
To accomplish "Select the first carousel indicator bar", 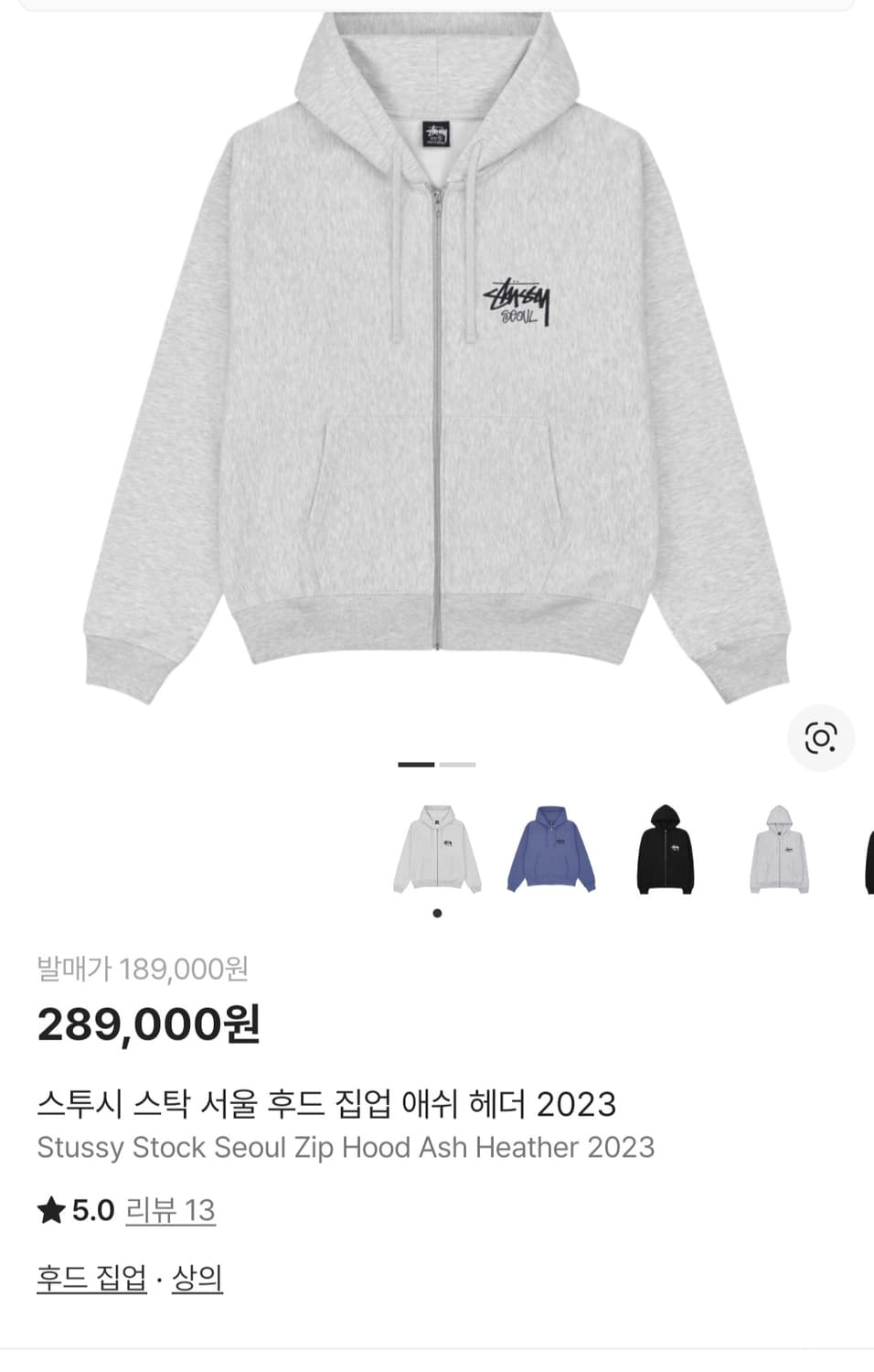I will pyautogui.click(x=416, y=764).
